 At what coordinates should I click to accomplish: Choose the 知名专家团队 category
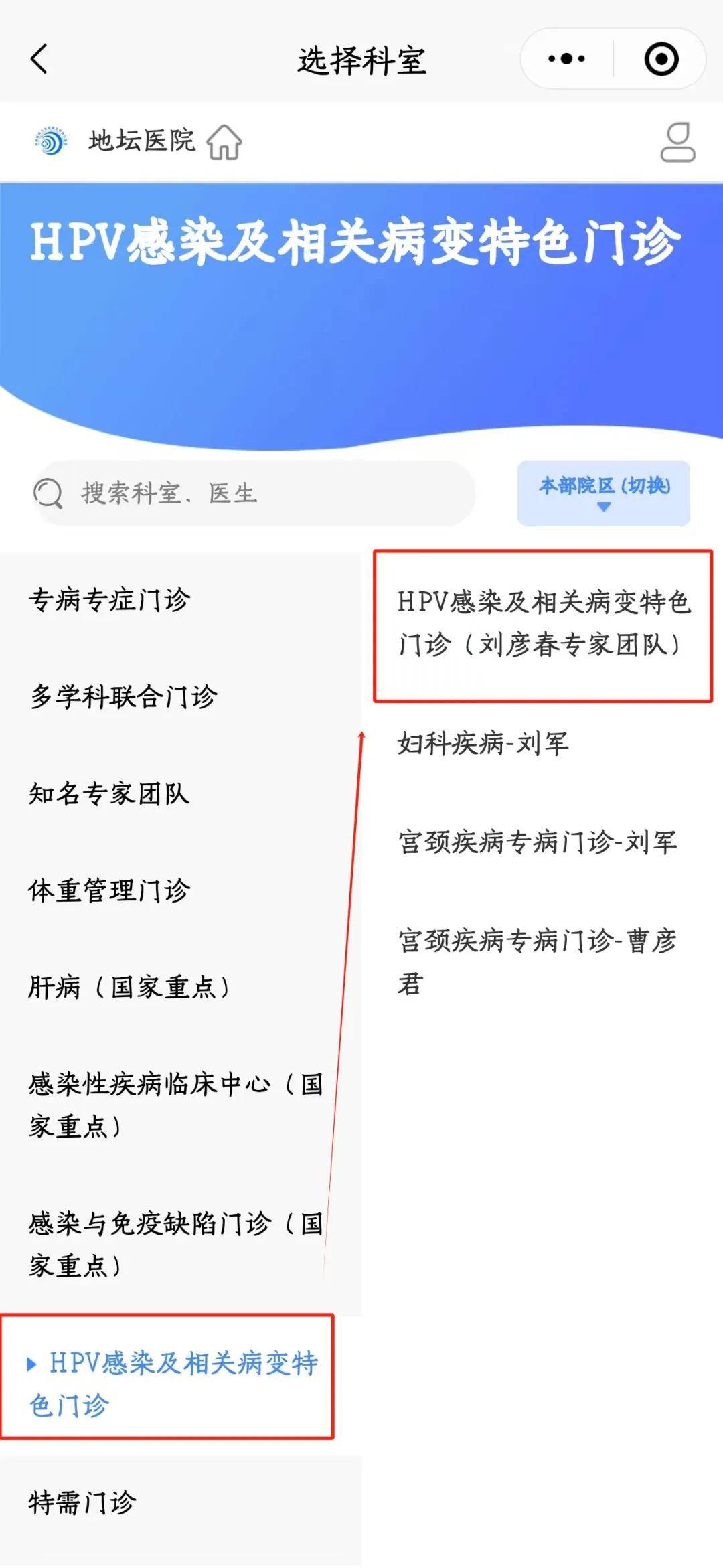(x=110, y=794)
